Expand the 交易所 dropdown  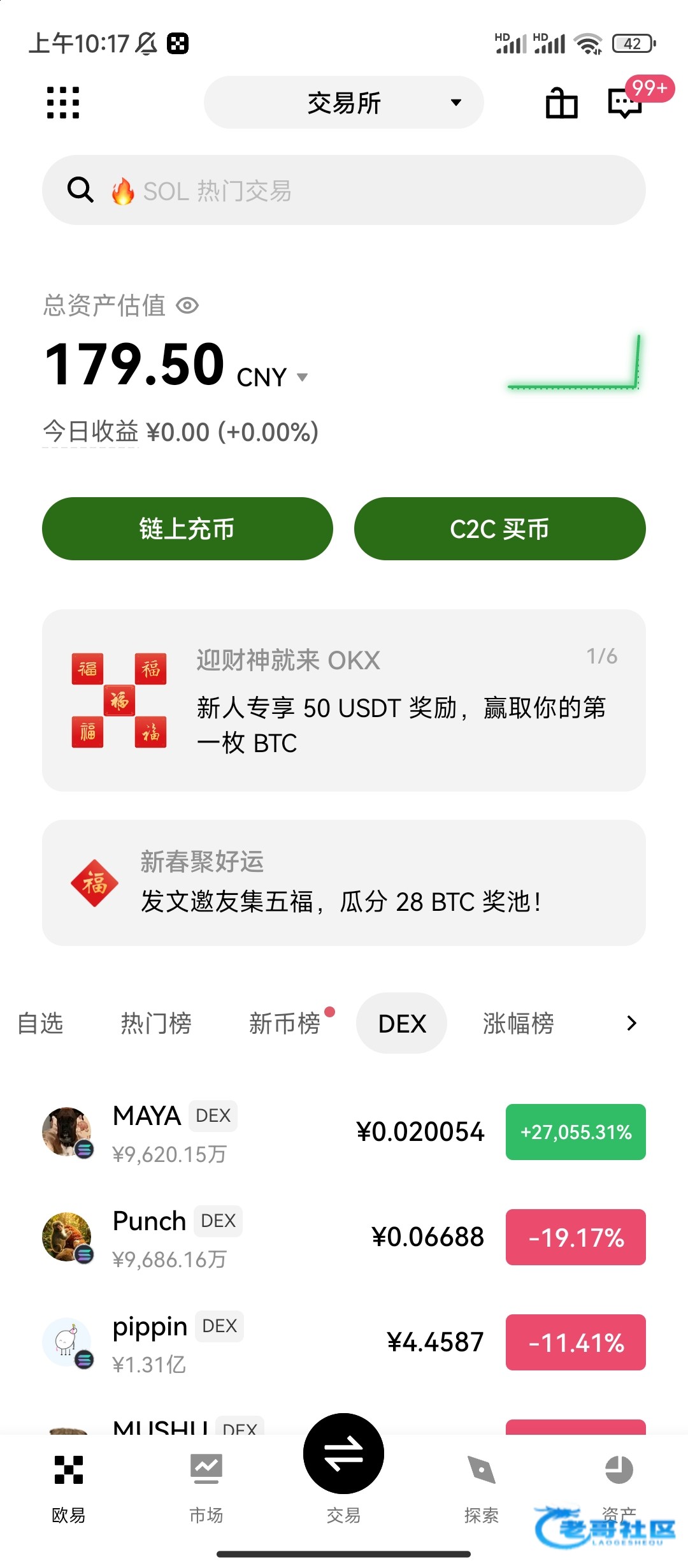(x=344, y=103)
